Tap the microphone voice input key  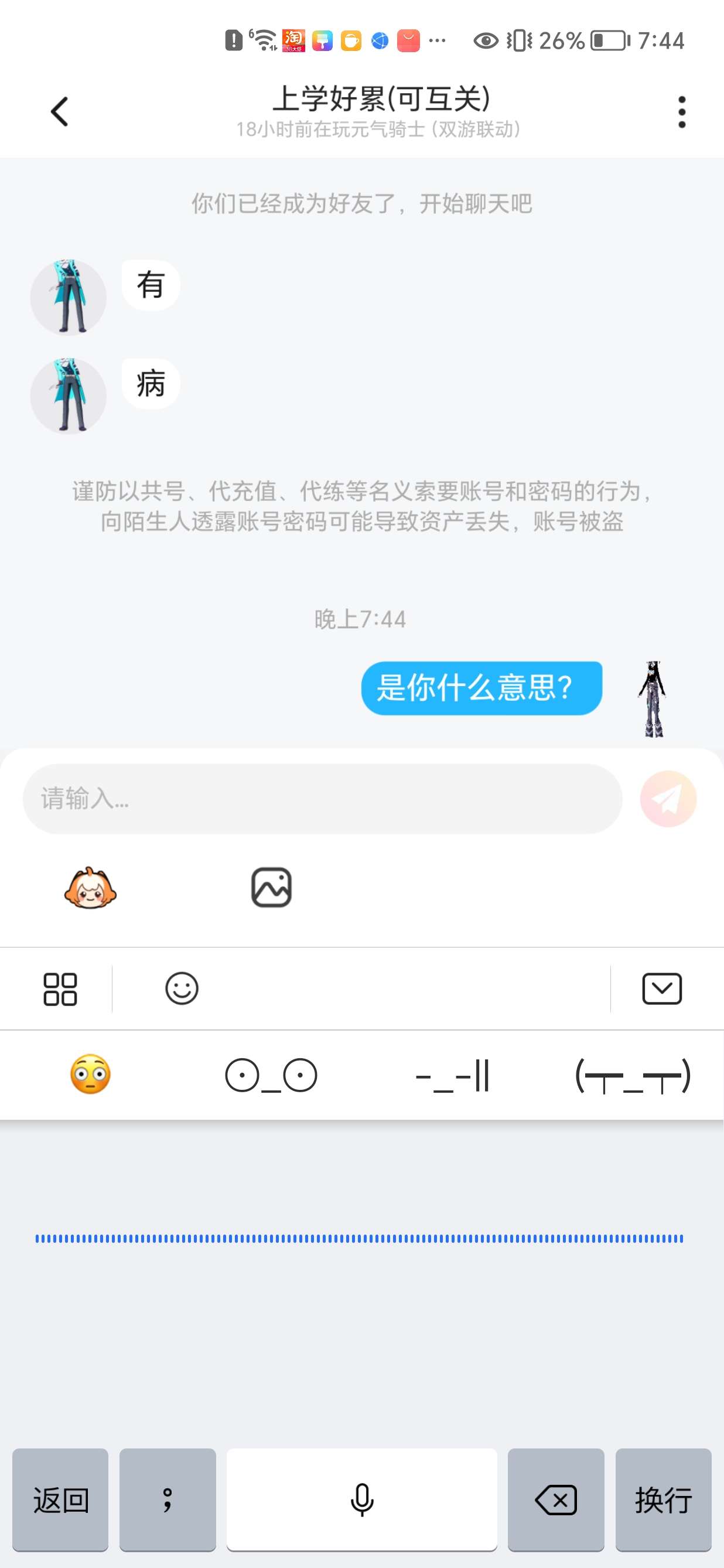(362, 1500)
